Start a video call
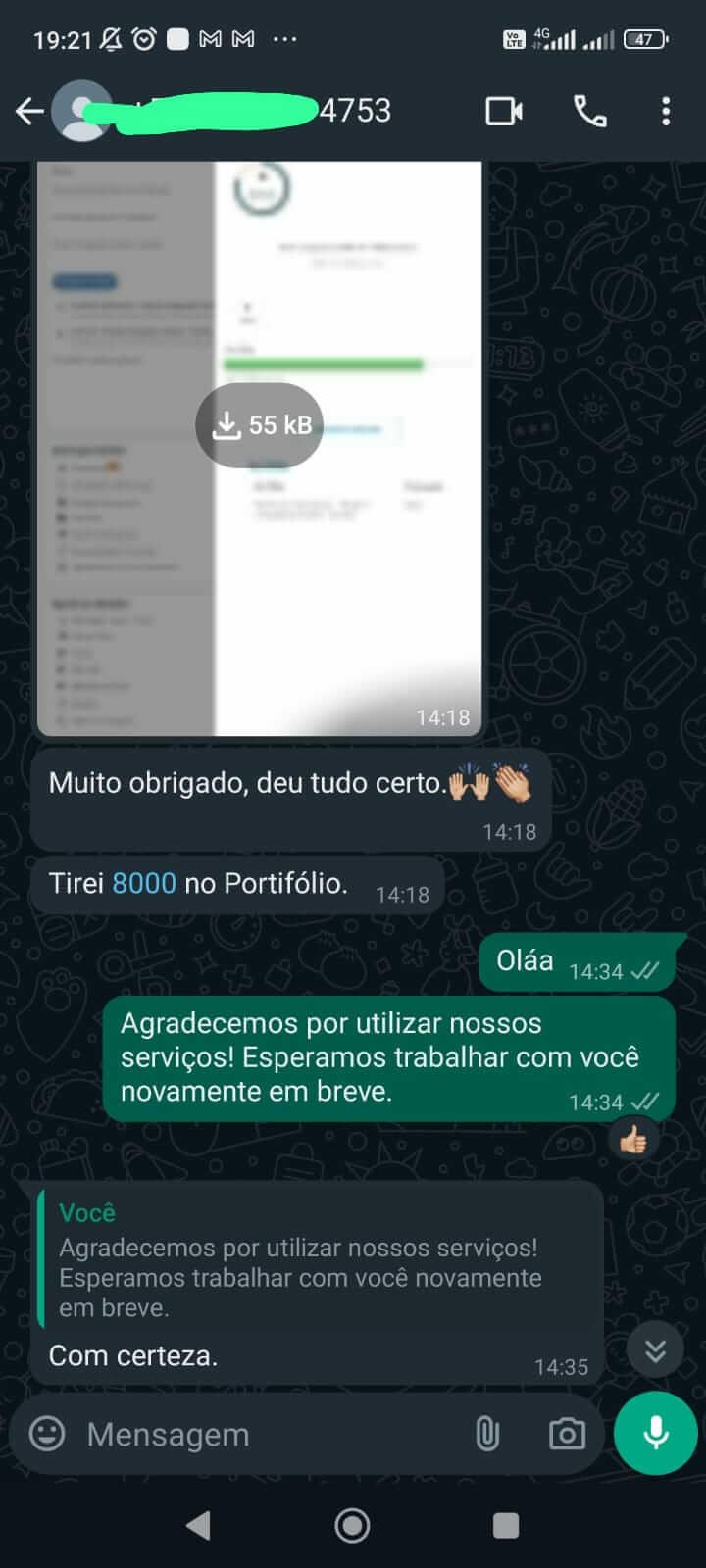 pos(504,112)
